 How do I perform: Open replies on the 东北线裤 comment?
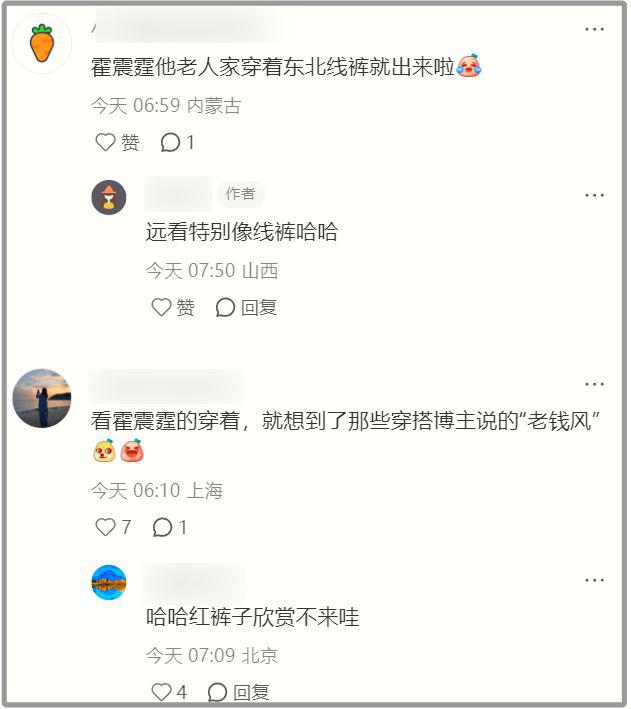(x=178, y=143)
